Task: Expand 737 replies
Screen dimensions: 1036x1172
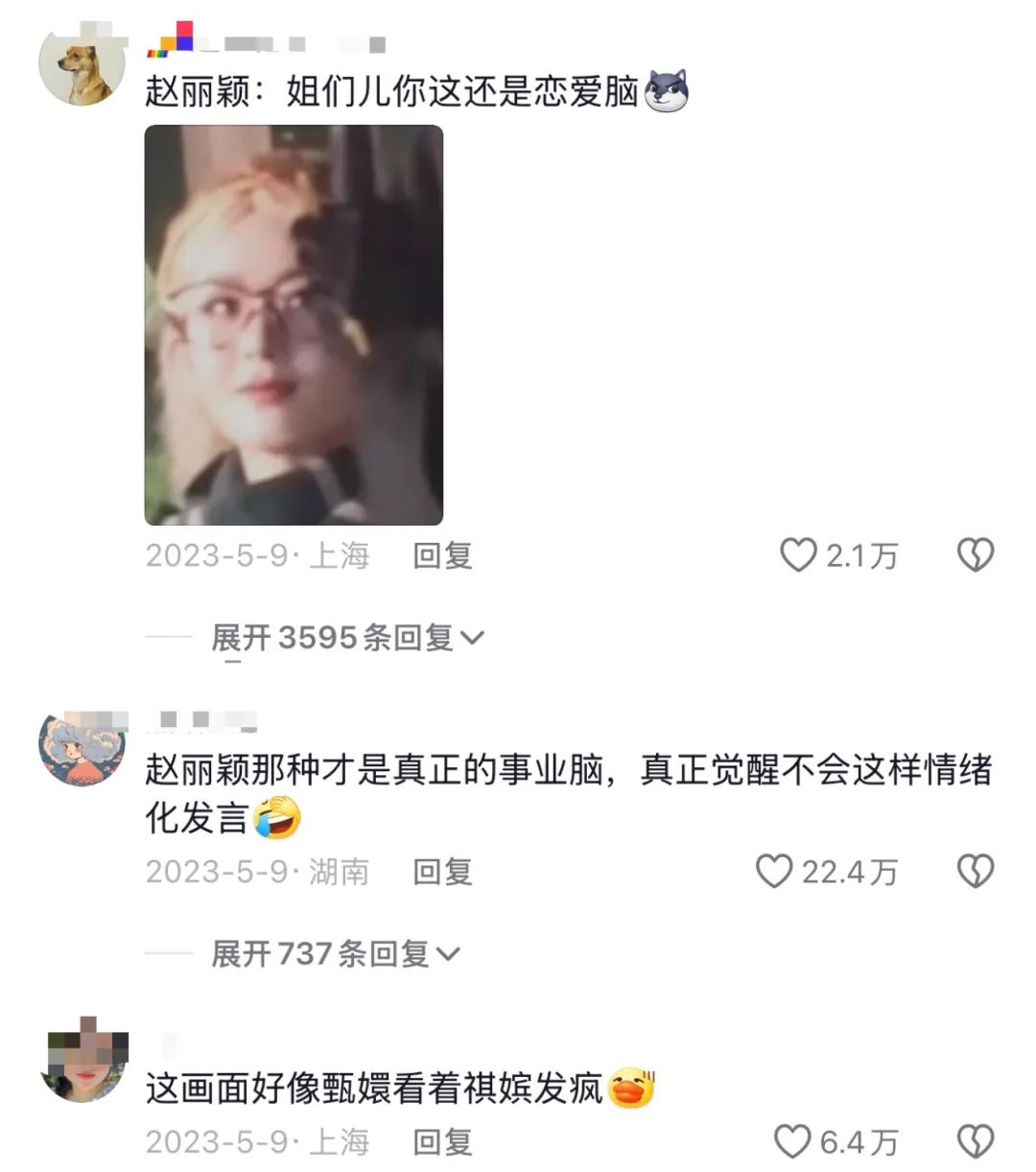Action: [x=335, y=954]
